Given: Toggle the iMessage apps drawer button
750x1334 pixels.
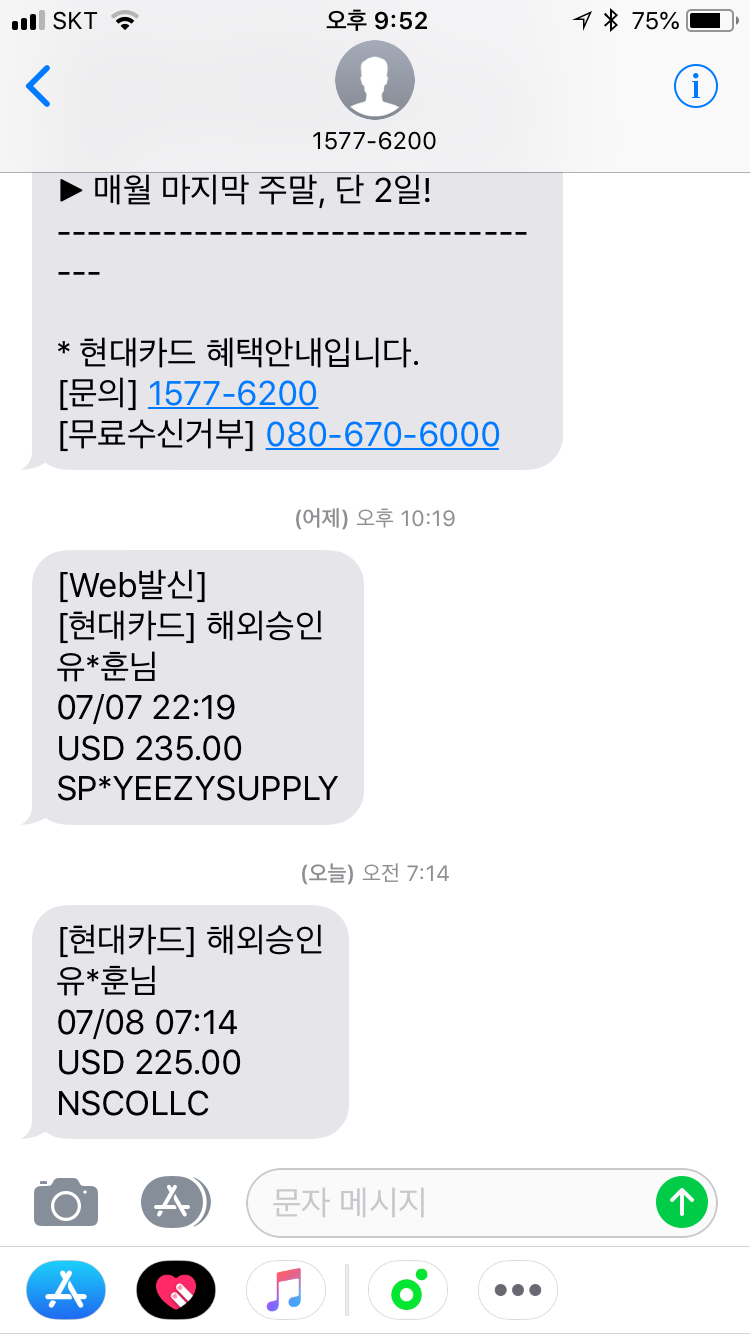Looking at the screenshot, I should [x=174, y=1202].
